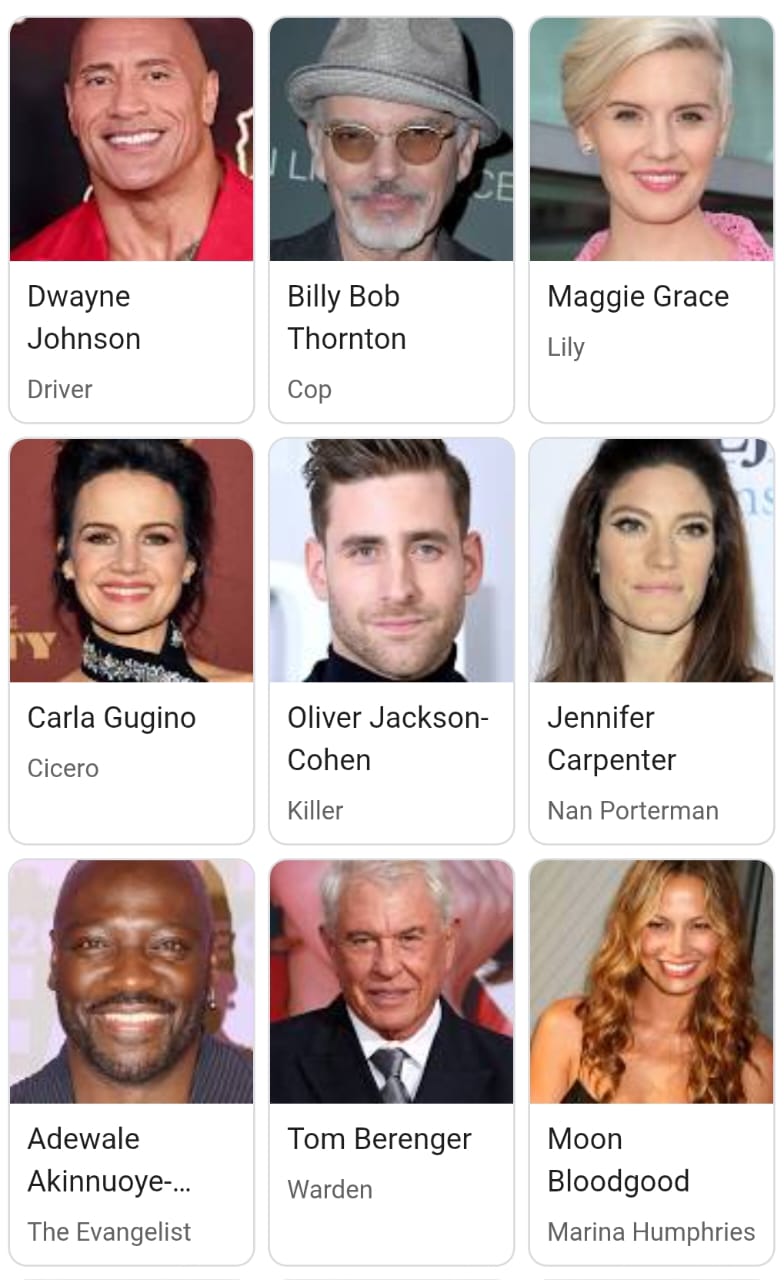Select the Adewale Akinnuoye card
Screen dimensions: 784x1280
(x=131, y=1060)
